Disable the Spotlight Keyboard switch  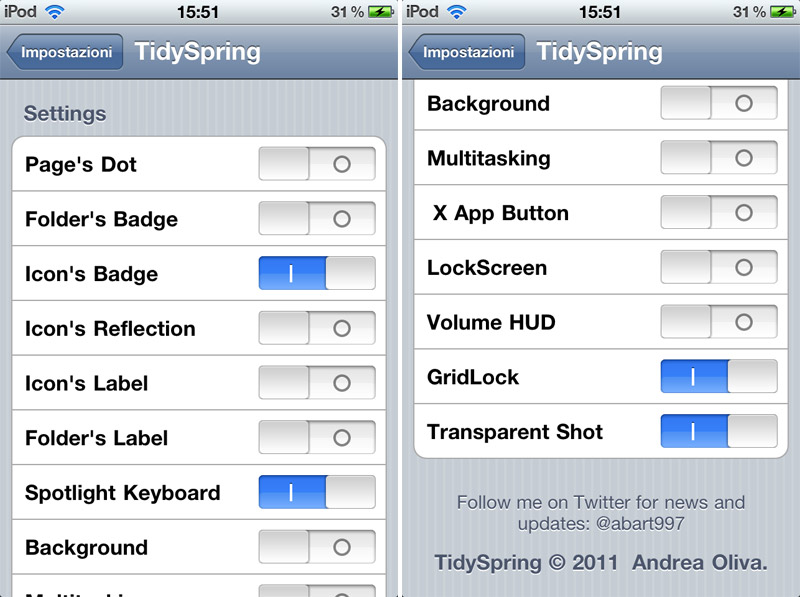point(317,492)
